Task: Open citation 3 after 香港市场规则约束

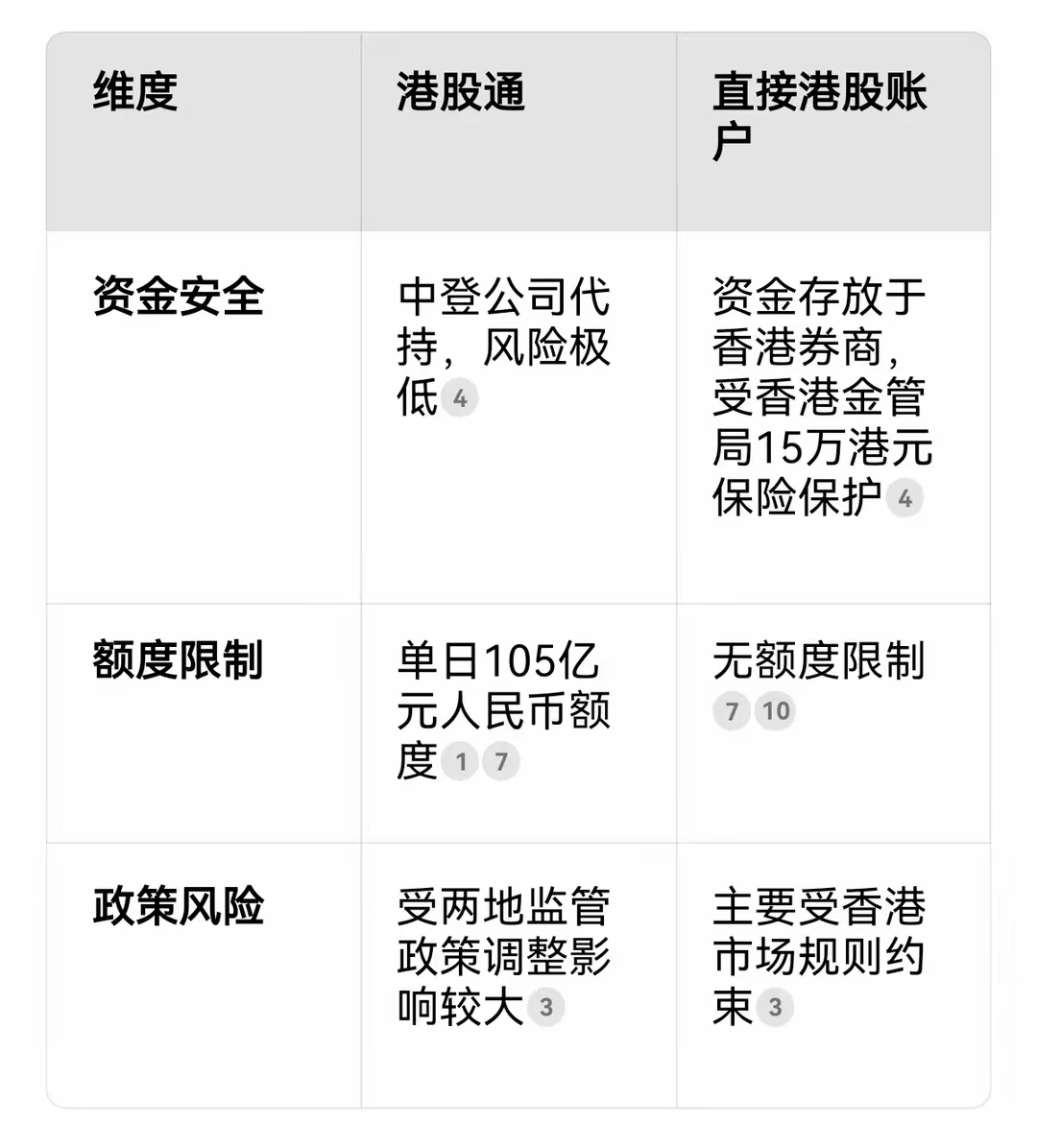Action: [775, 1007]
